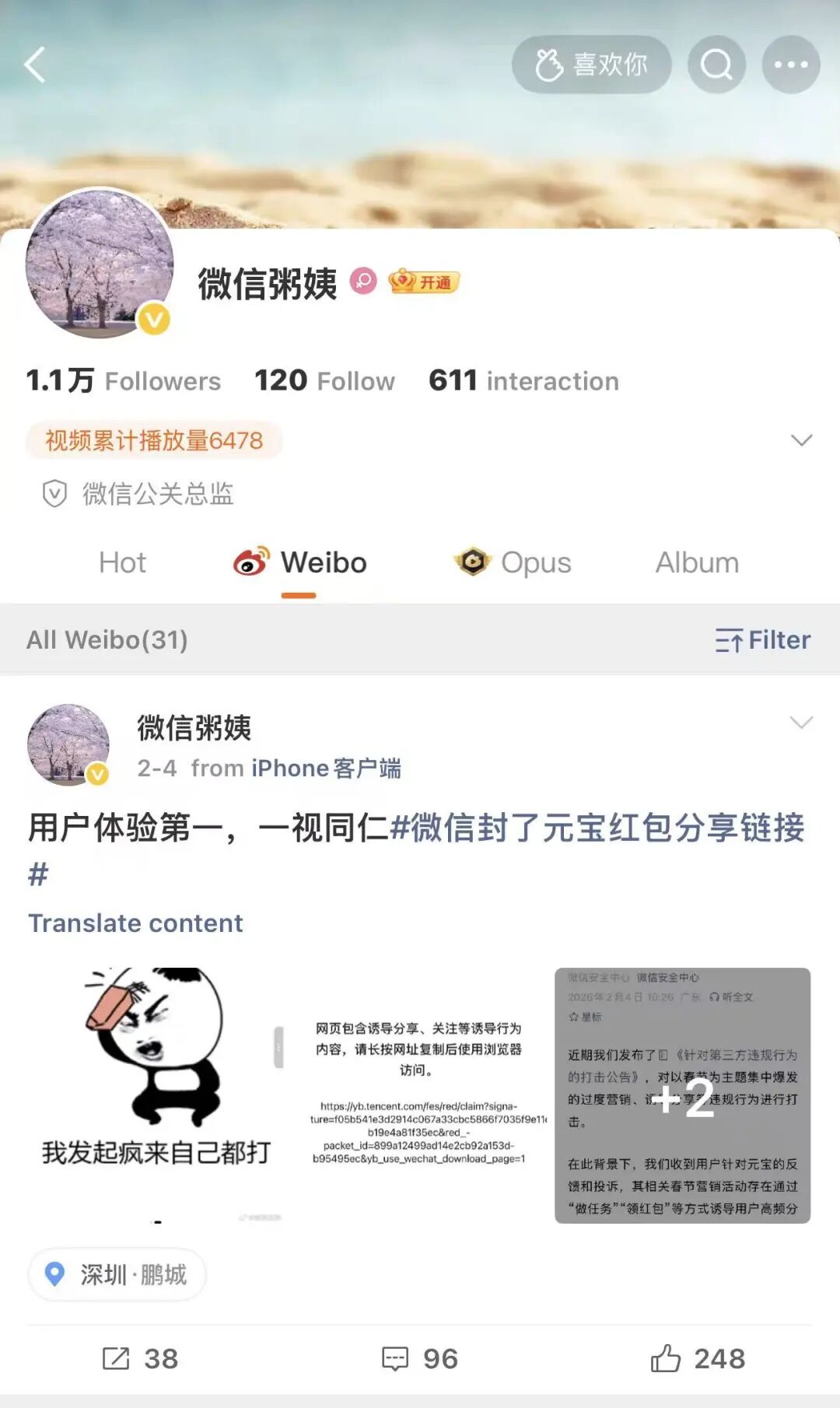Open the 1.1万 Followers list
The image size is (840, 1408).
pos(124,381)
